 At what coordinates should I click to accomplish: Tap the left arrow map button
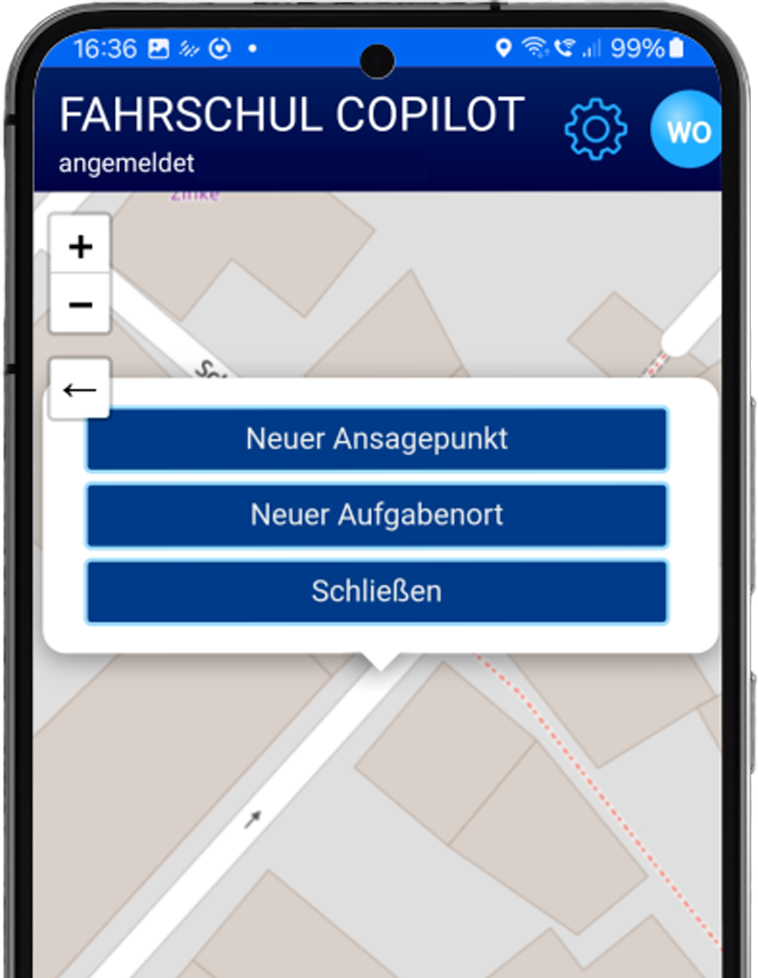(x=80, y=389)
